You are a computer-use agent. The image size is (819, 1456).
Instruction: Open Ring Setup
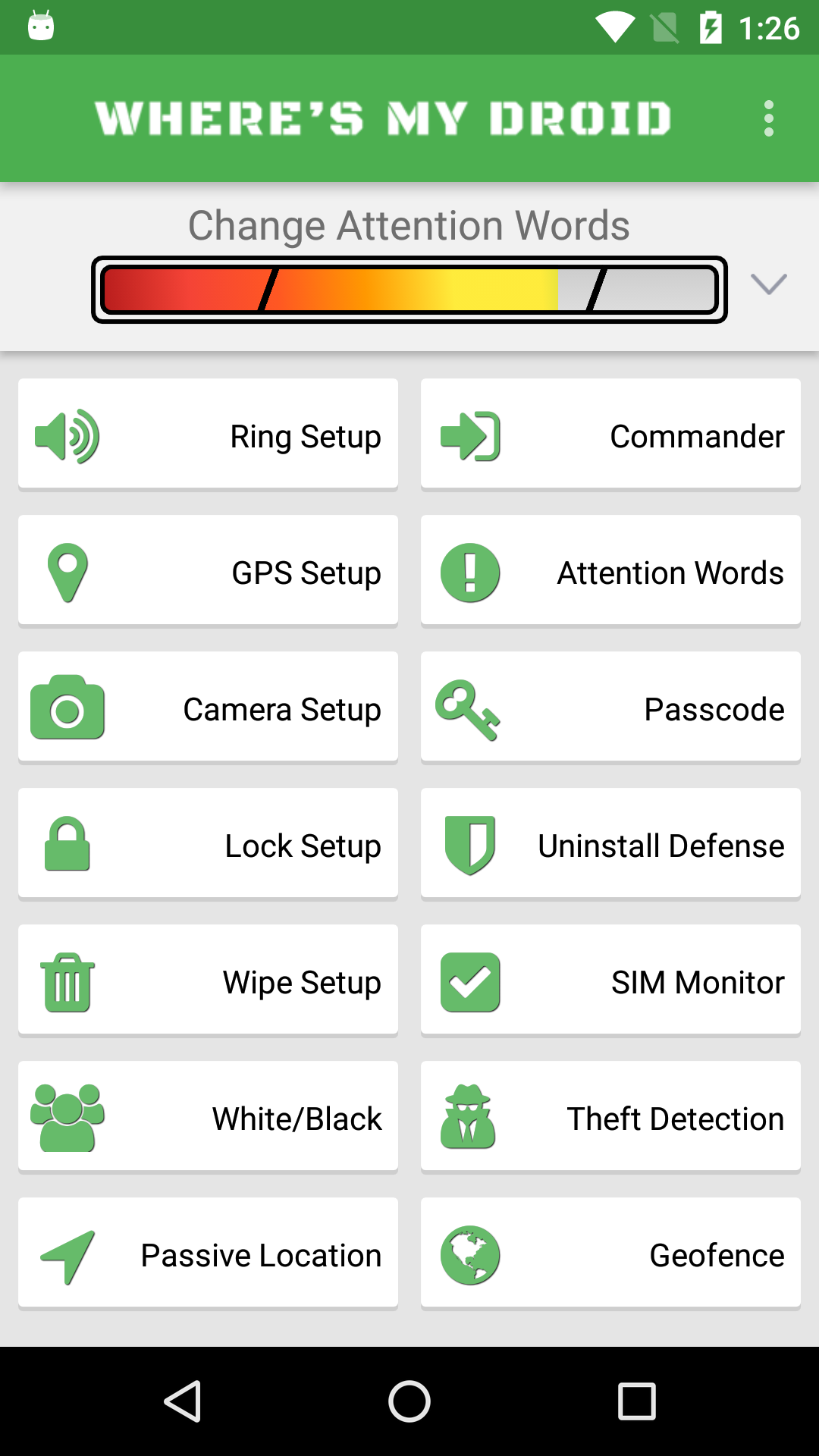click(208, 434)
